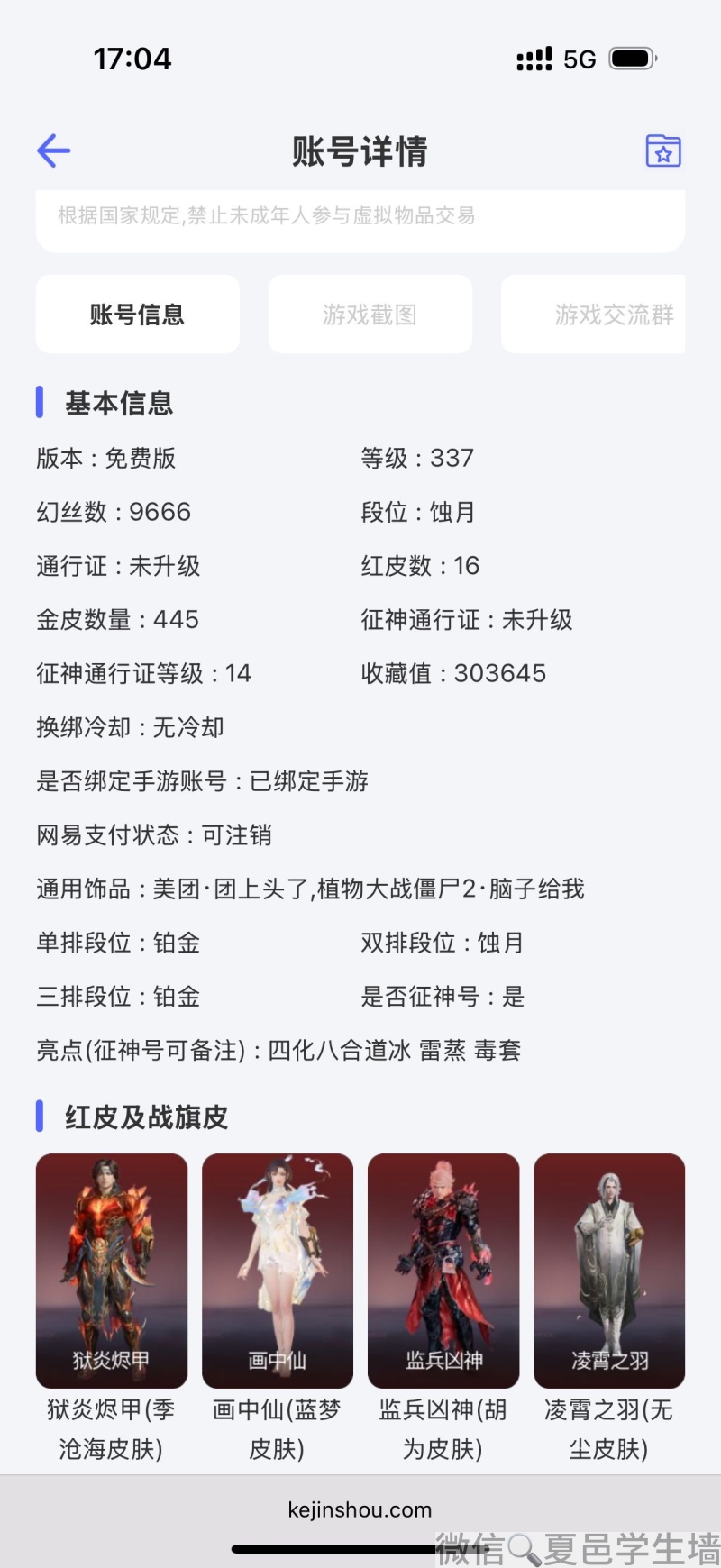Image resolution: width=721 pixels, height=1568 pixels.
Task: Open the 画中仙 skin card
Action: tap(278, 1271)
